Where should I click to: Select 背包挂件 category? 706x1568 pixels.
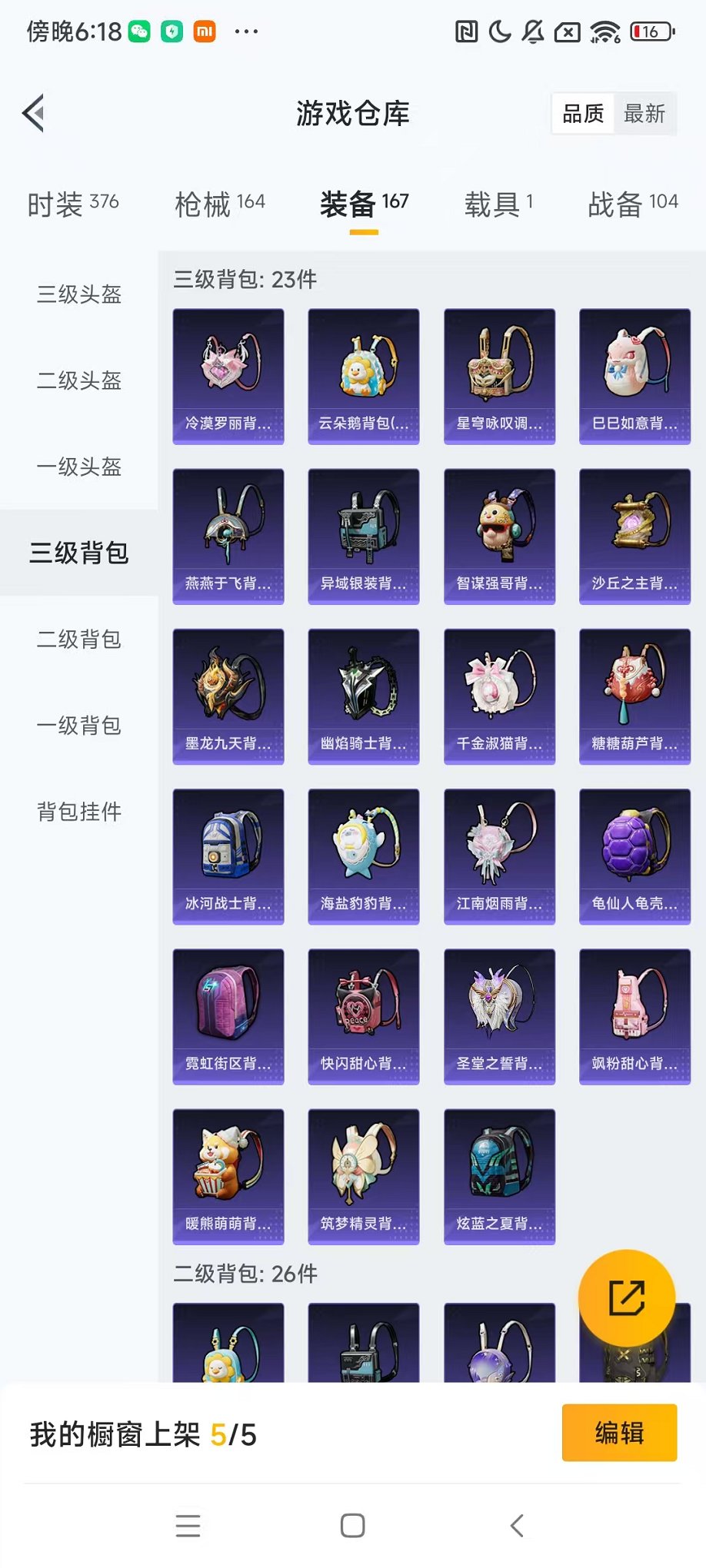(79, 811)
